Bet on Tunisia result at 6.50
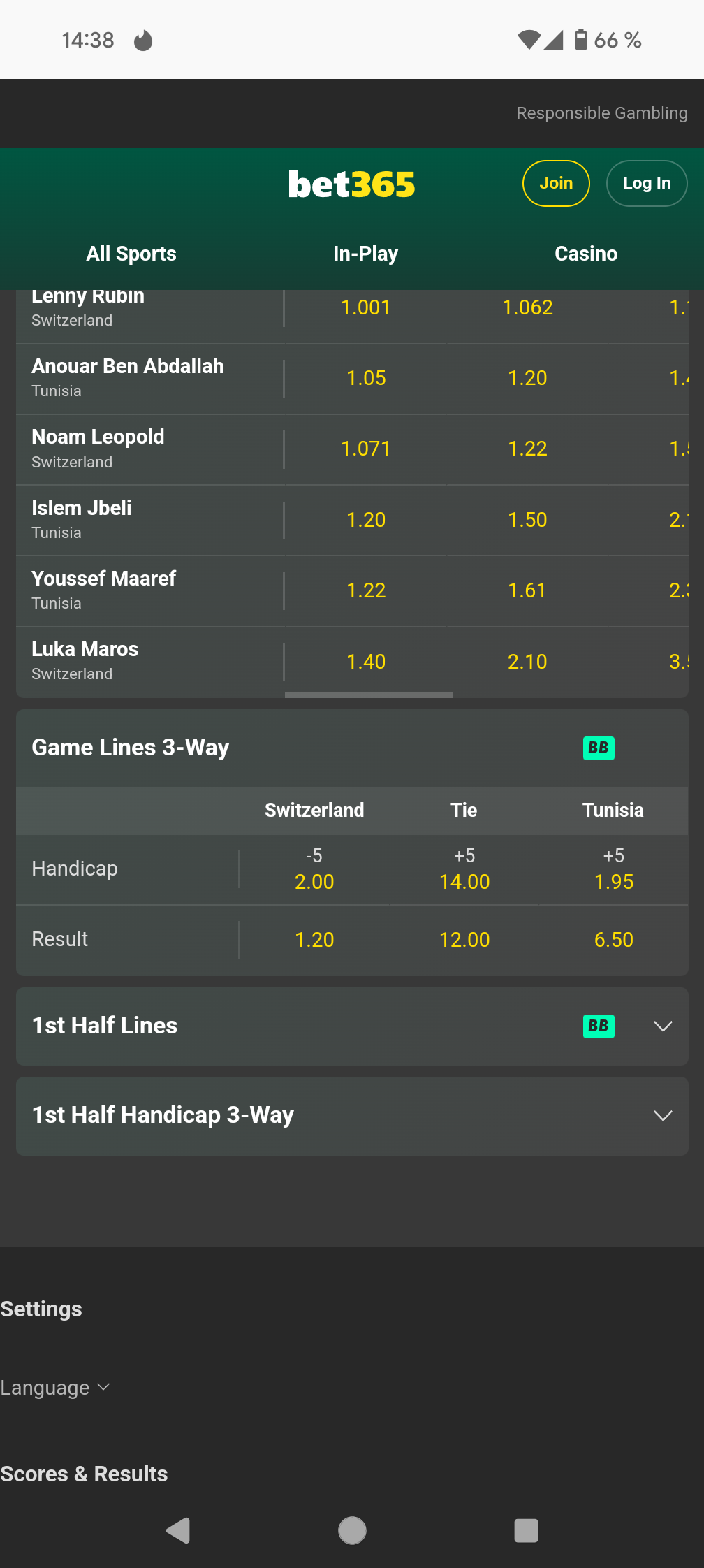The image size is (704, 1568). click(x=613, y=940)
